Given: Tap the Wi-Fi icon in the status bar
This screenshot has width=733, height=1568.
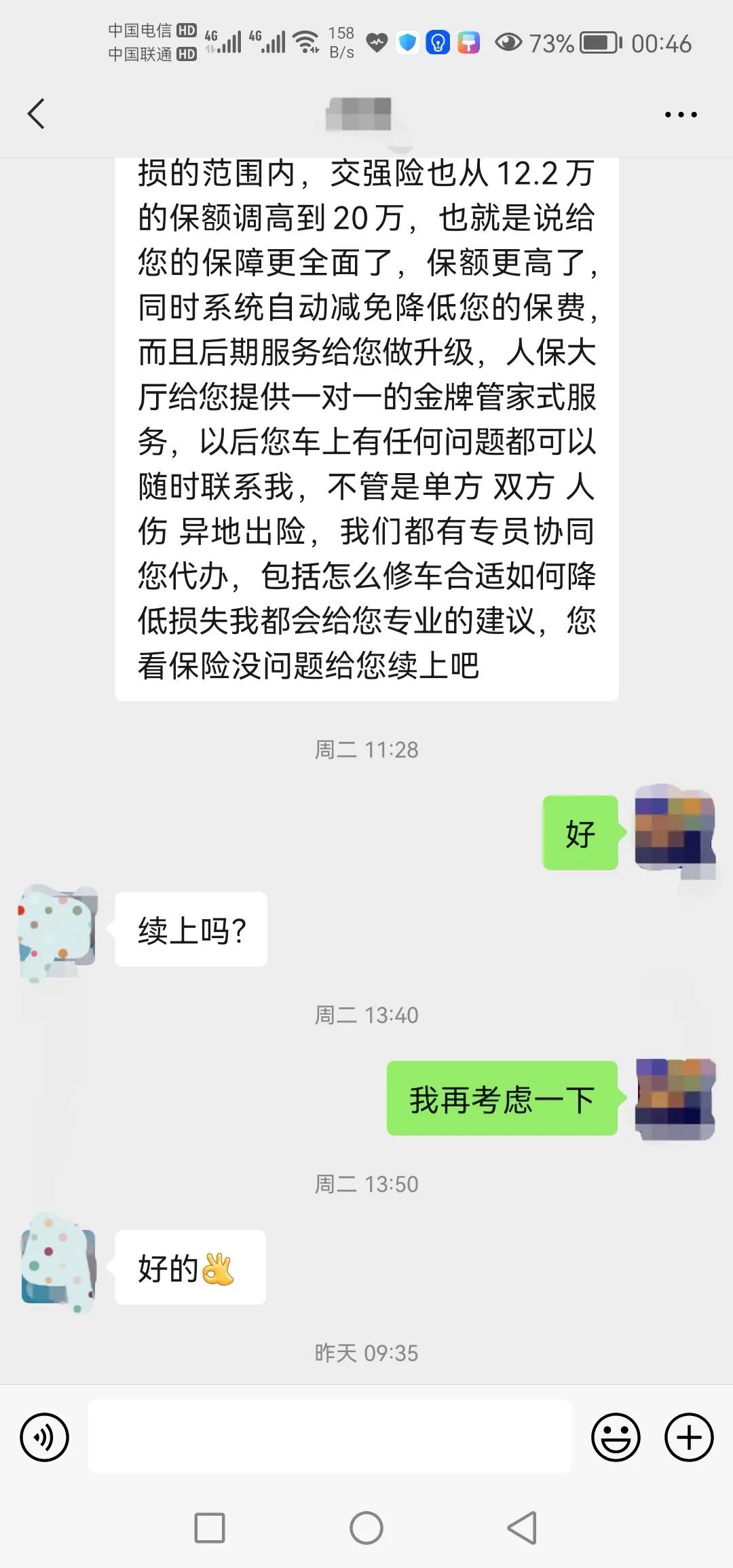Looking at the screenshot, I should [x=305, y=41].
